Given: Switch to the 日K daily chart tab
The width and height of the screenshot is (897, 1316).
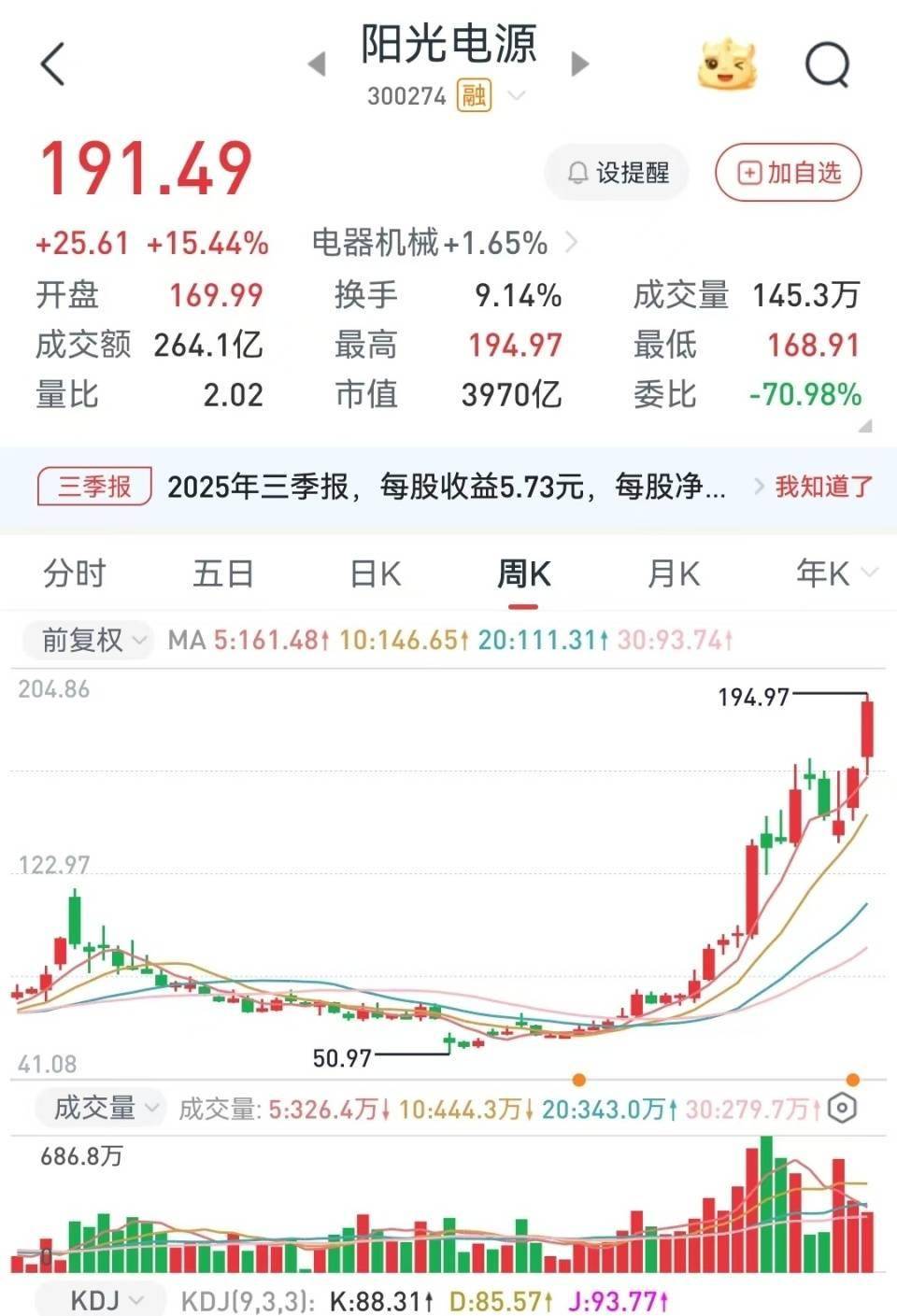Looking at the screenshot, I should (x=372, y=573).
